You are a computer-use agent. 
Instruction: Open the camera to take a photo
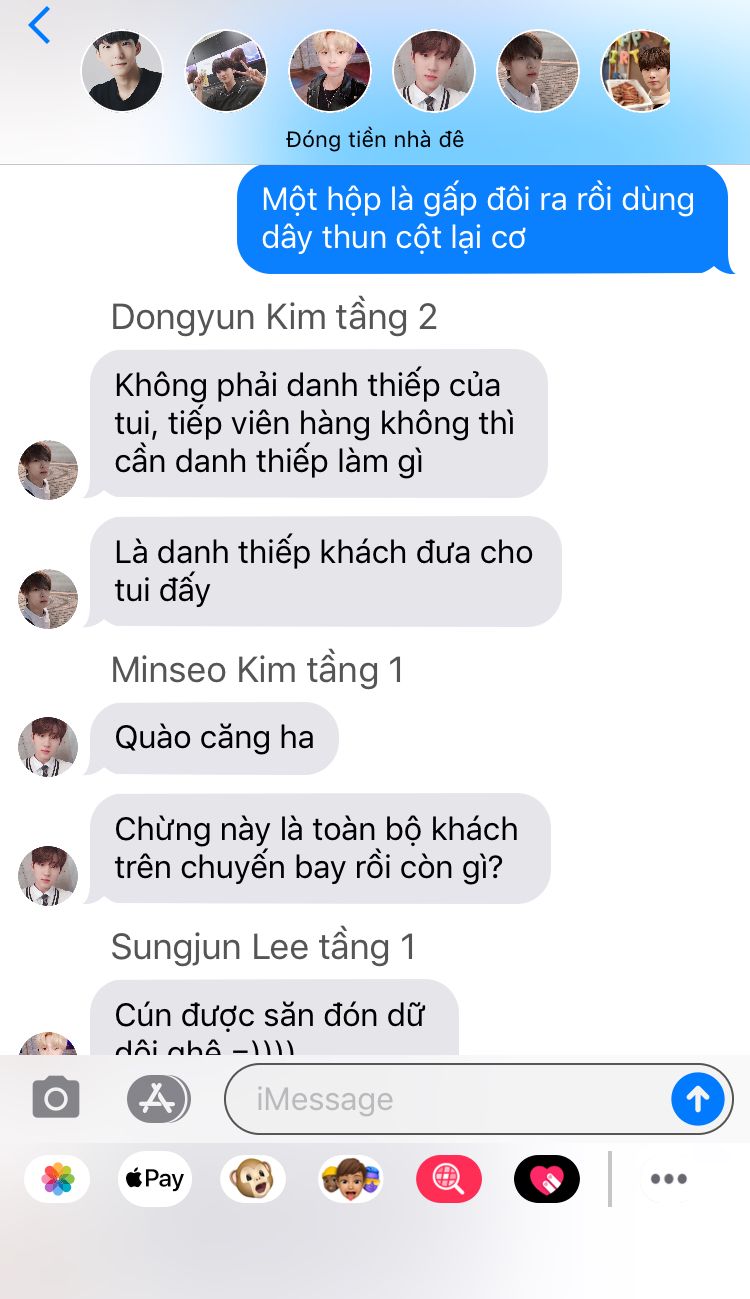click(x=56, y=1099)
